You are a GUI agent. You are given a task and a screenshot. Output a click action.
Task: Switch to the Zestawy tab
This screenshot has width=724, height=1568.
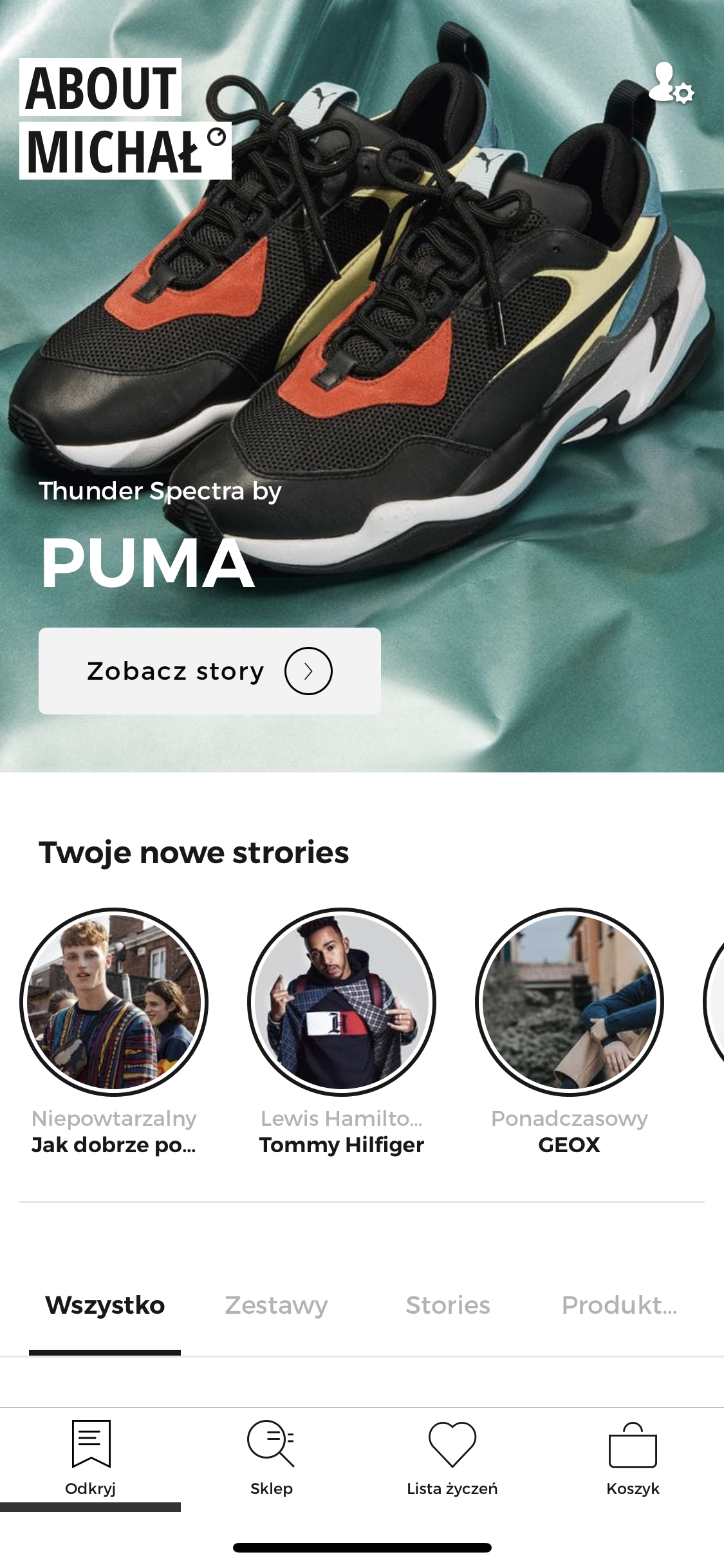point(276,1305)
